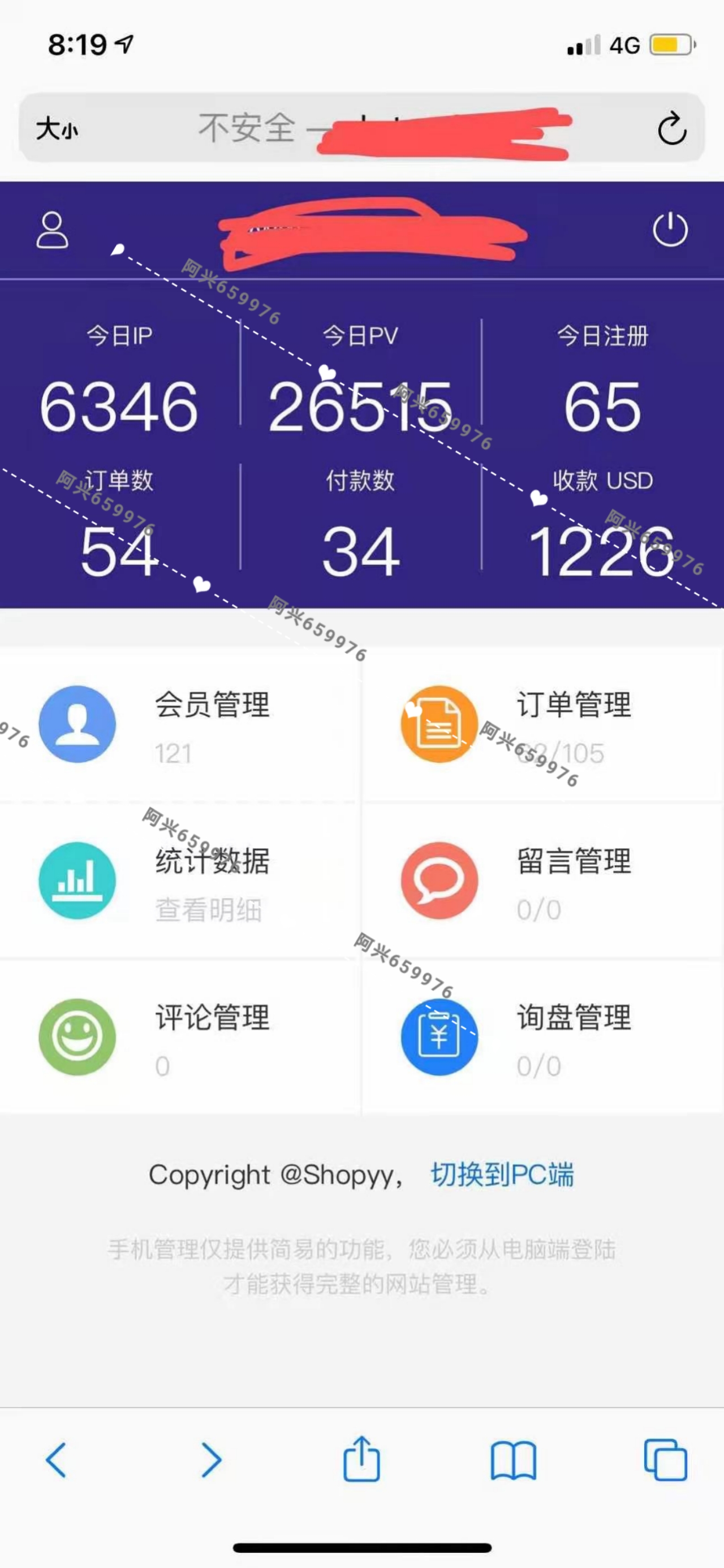Open 询盘管理 inquiry management
Viewport: 724px width, 1568px height.
[x=542, y=1036]
